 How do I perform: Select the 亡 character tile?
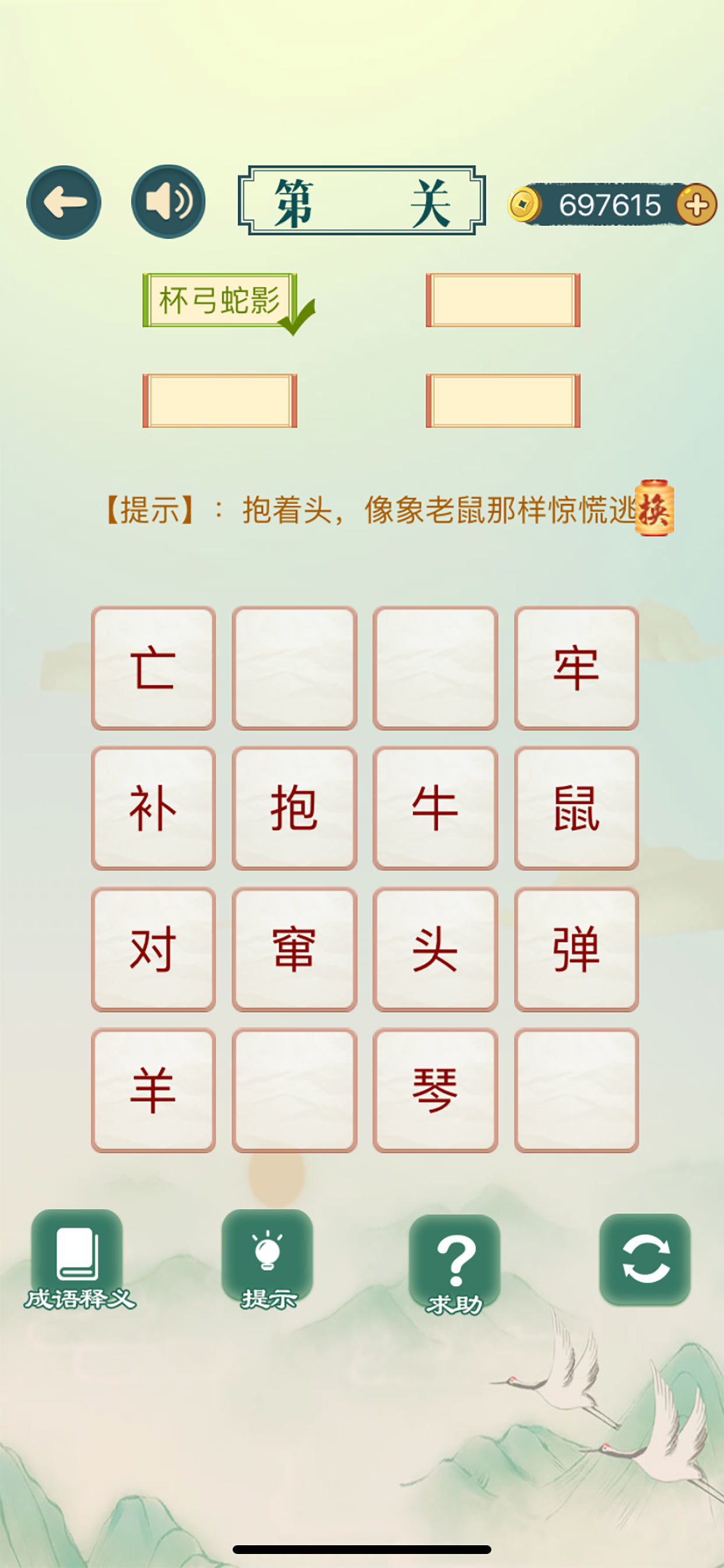coord(153,668)
